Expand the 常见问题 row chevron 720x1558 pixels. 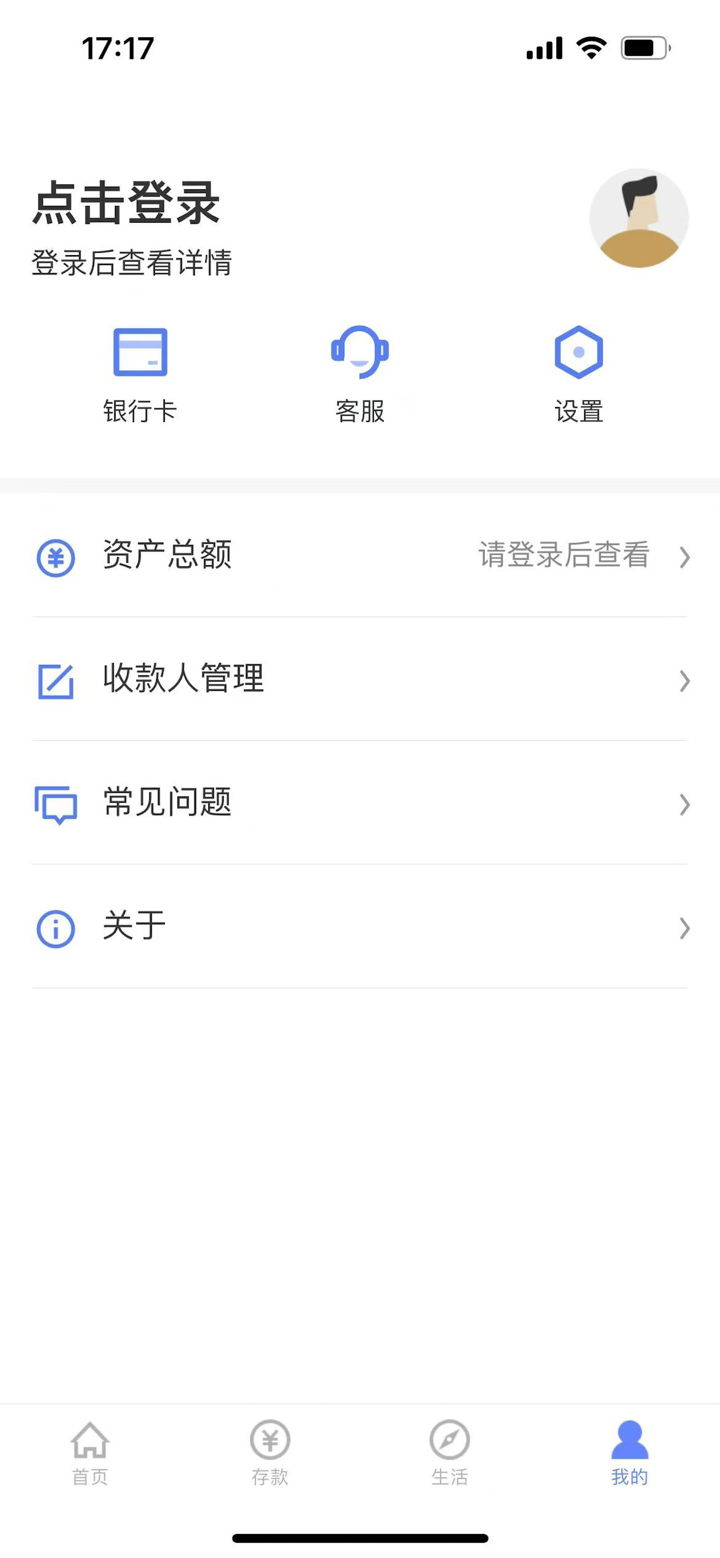tap(685, 805)
